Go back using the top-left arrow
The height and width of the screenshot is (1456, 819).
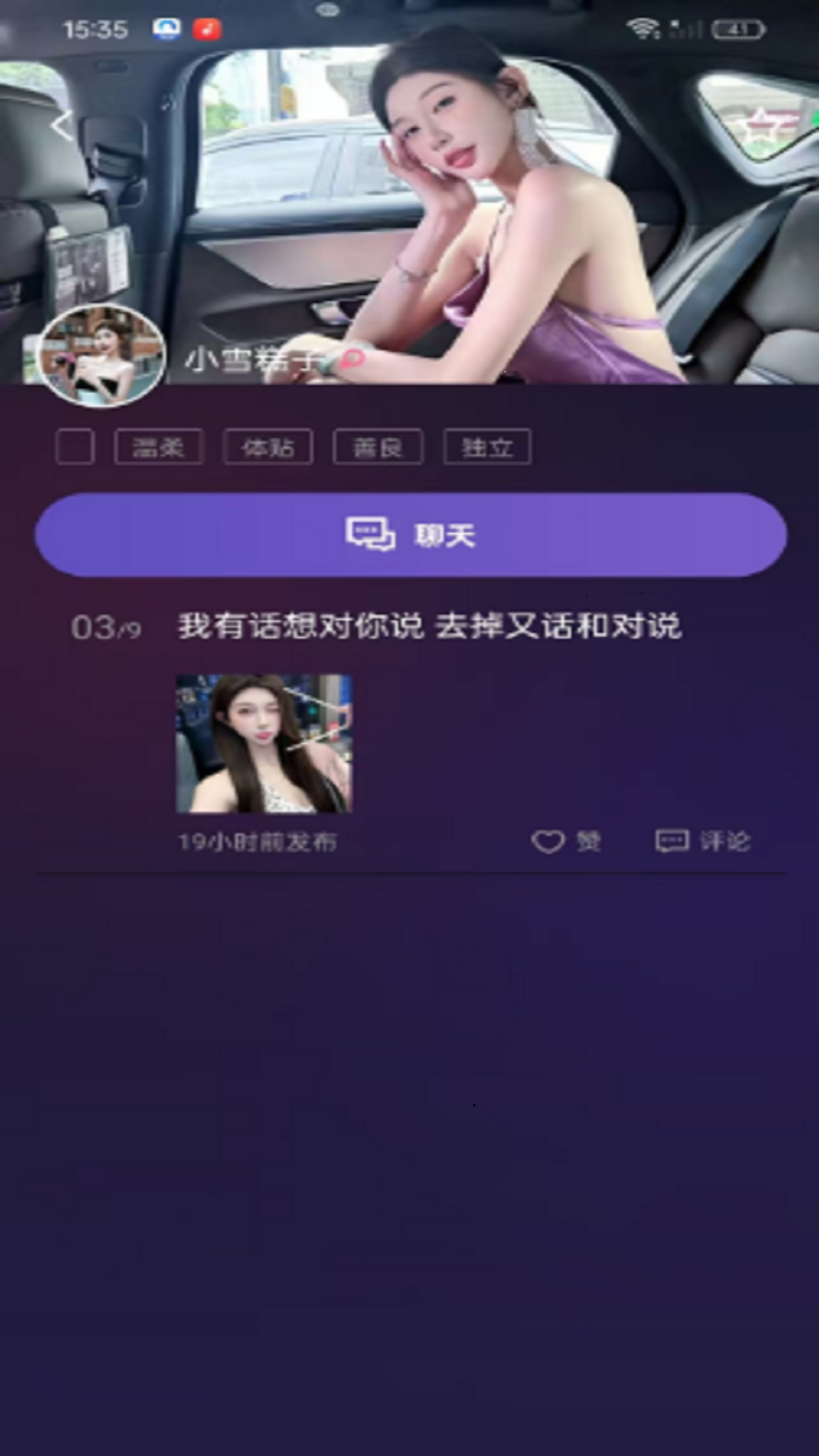tap(62, 125)
